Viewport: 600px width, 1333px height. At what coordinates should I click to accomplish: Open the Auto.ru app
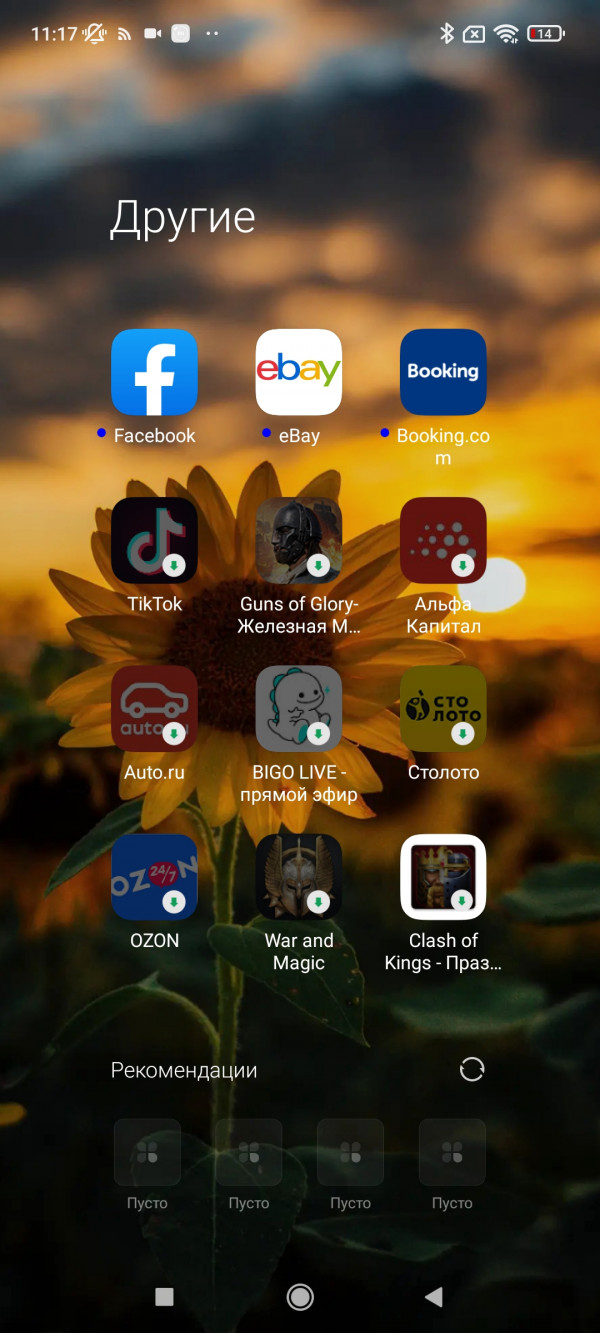154,708
